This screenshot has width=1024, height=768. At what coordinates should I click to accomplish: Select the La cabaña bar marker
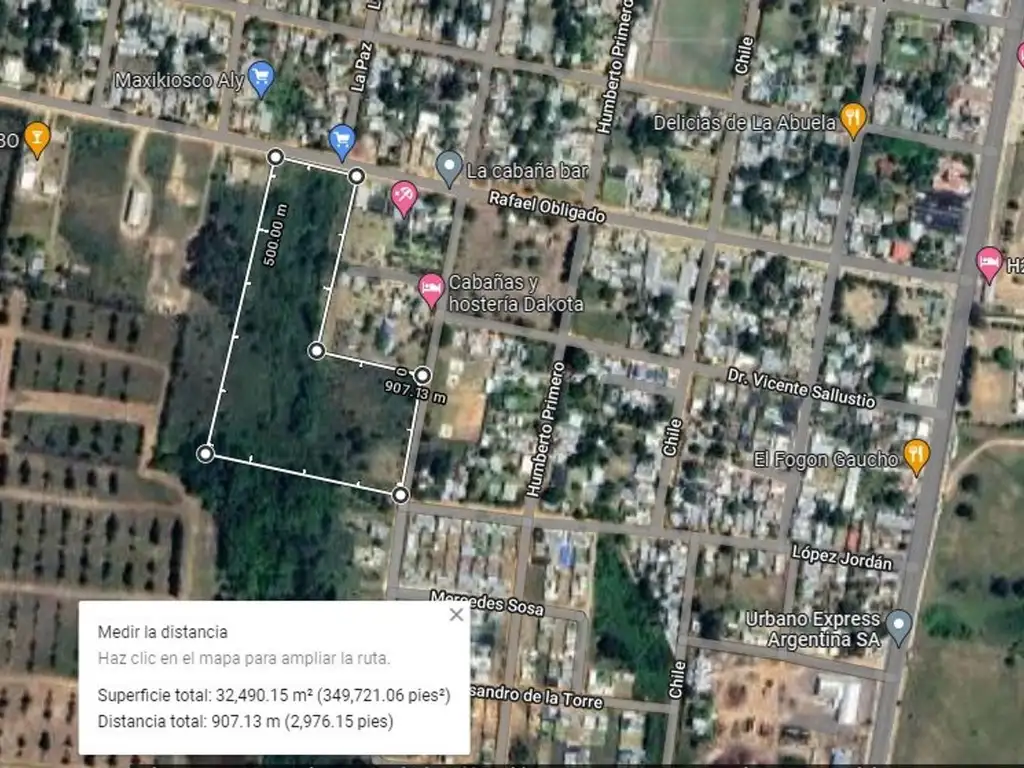tap(450, 167)
